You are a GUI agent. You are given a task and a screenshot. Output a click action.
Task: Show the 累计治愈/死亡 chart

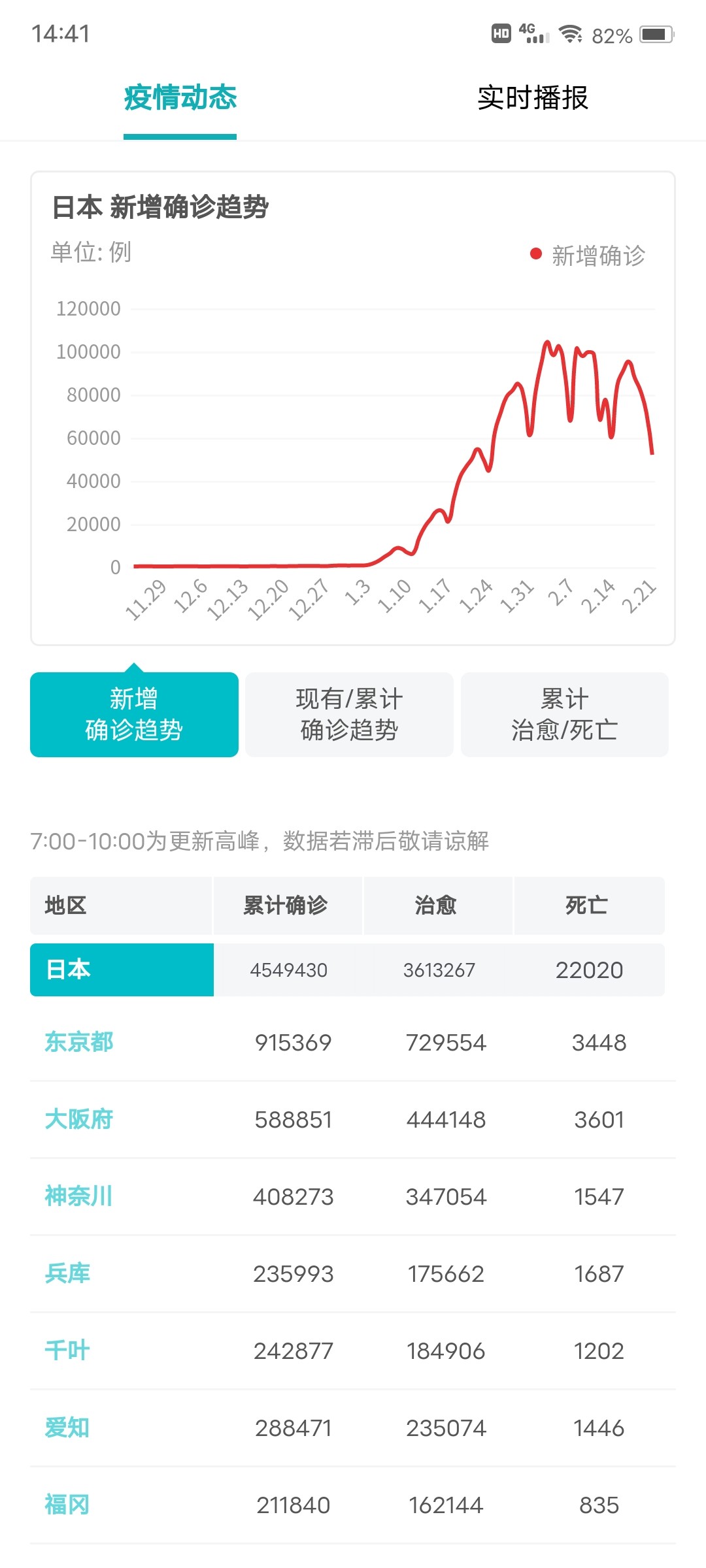[565, 714]
